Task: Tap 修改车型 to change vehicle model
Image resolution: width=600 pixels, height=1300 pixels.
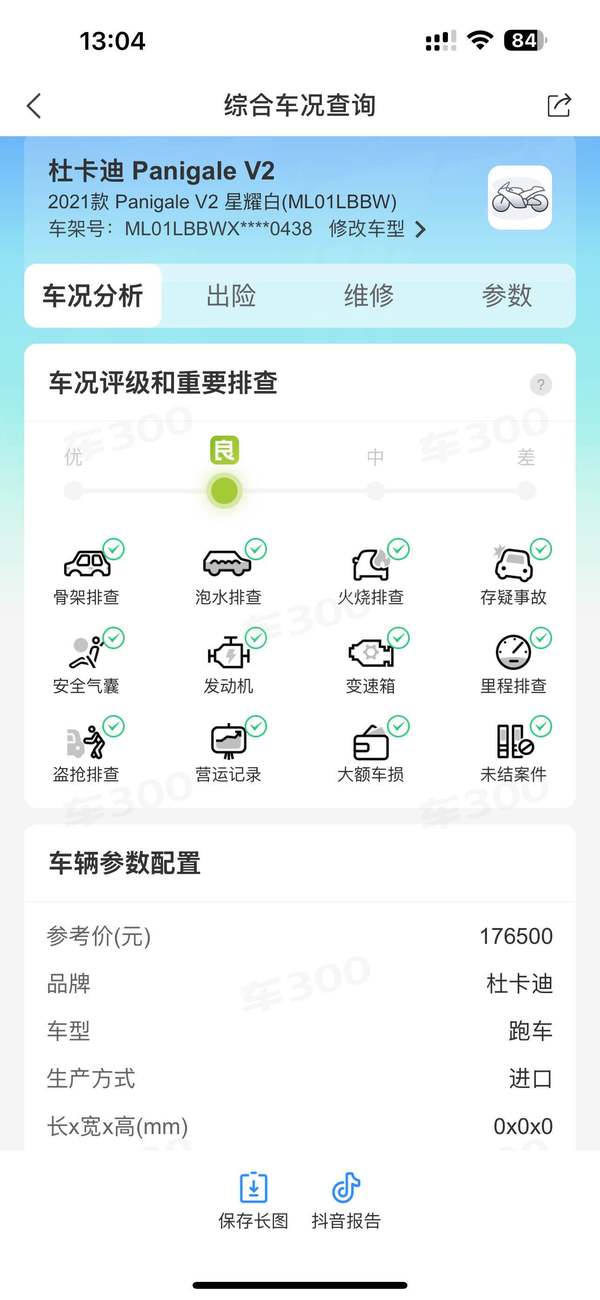Action: tap(377, 229)
